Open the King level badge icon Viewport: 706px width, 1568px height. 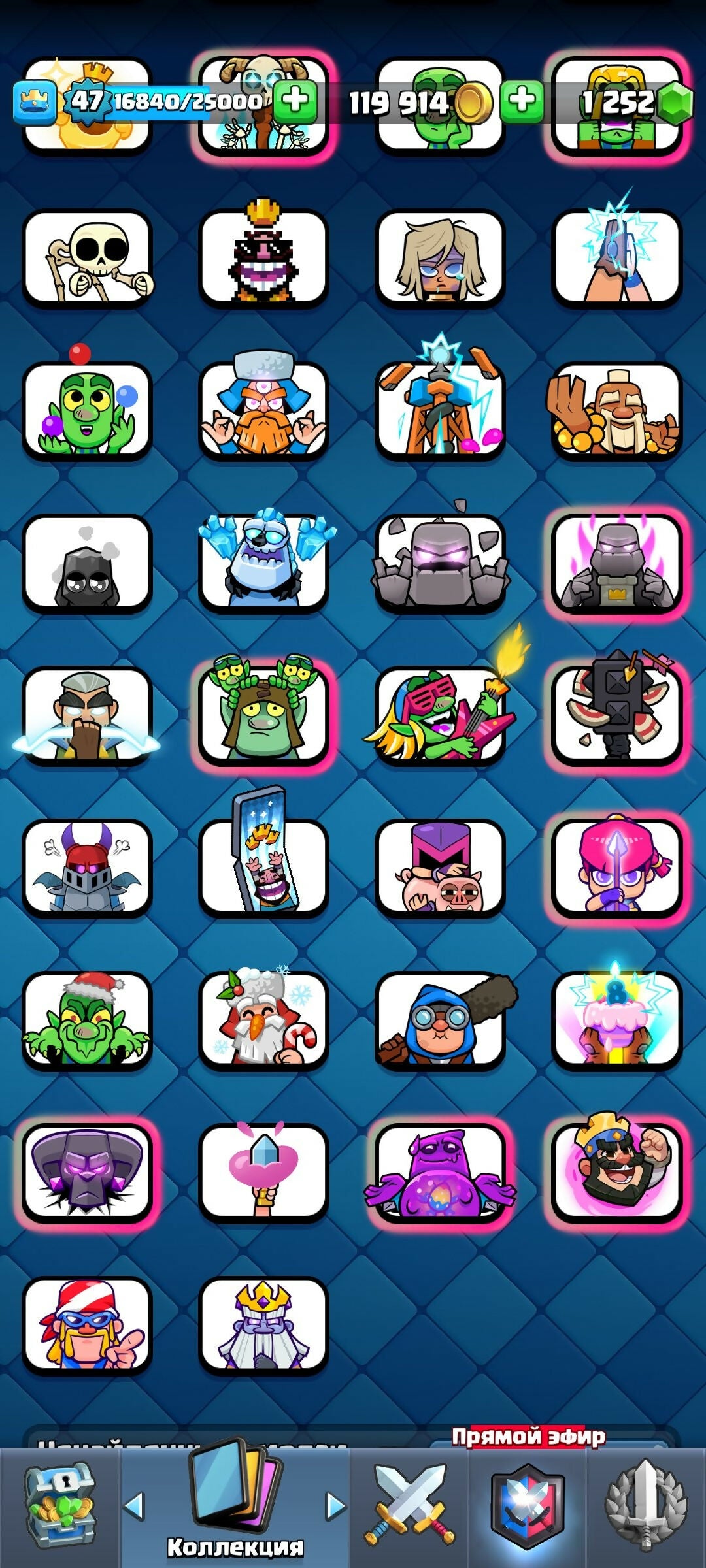tap(86, 101)
